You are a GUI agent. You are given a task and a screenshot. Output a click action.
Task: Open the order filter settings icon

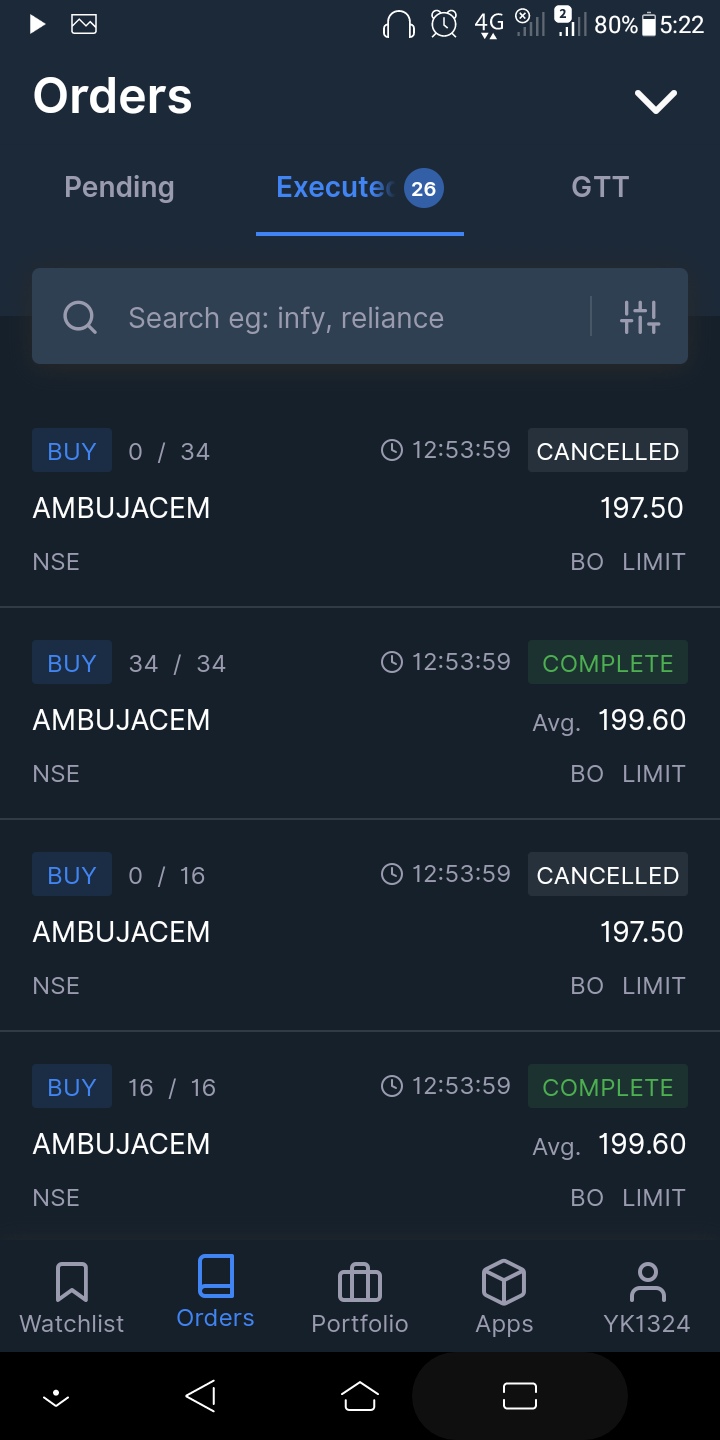(640, 318)
